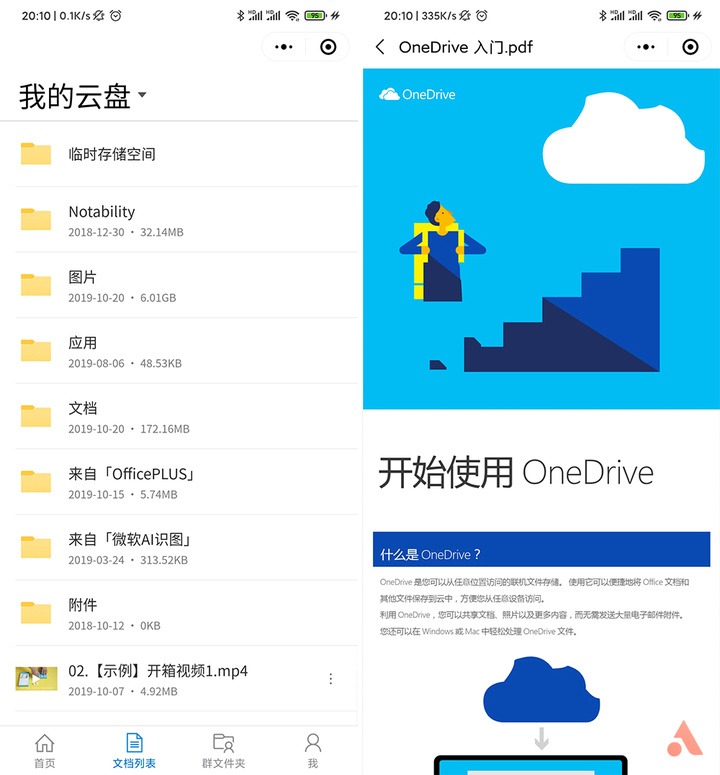
Task: Open more options for 开箱视频1.mp4
Action: coord(331,679)
